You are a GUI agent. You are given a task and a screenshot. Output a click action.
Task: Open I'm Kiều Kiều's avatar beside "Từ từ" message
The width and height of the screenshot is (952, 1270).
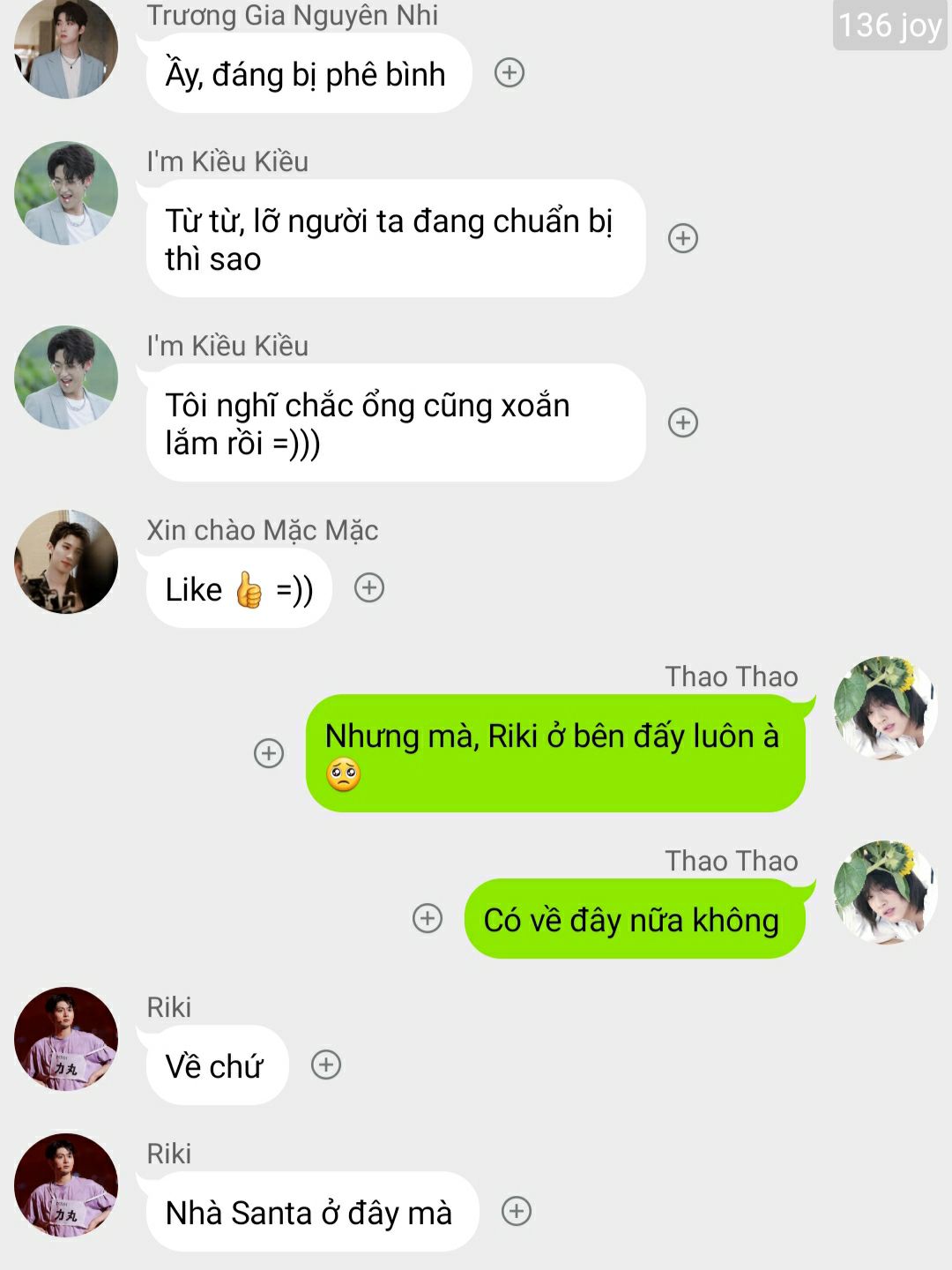(x=66, y=193)
